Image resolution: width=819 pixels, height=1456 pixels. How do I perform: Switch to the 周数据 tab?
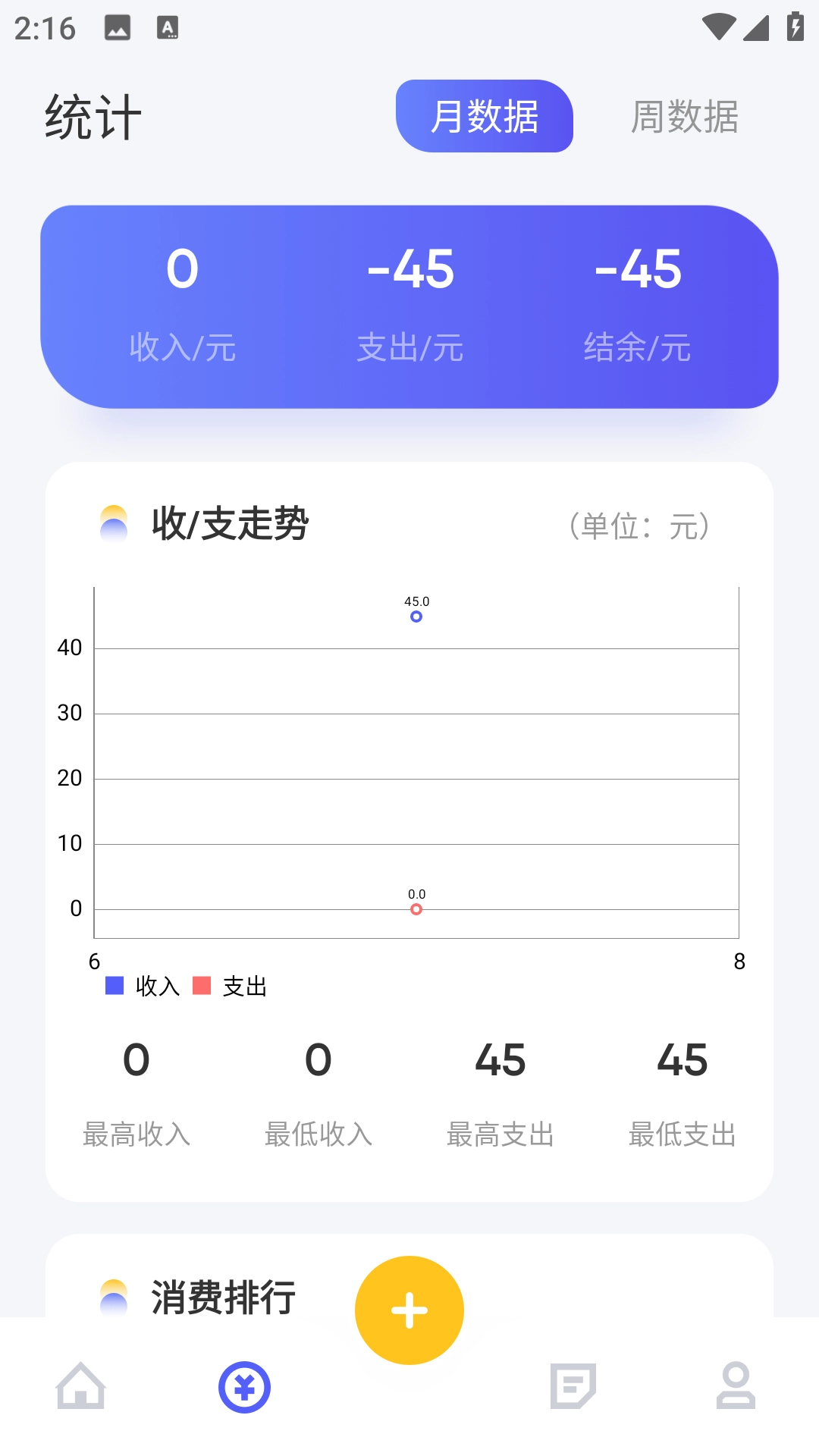click(x=685, y=118)
